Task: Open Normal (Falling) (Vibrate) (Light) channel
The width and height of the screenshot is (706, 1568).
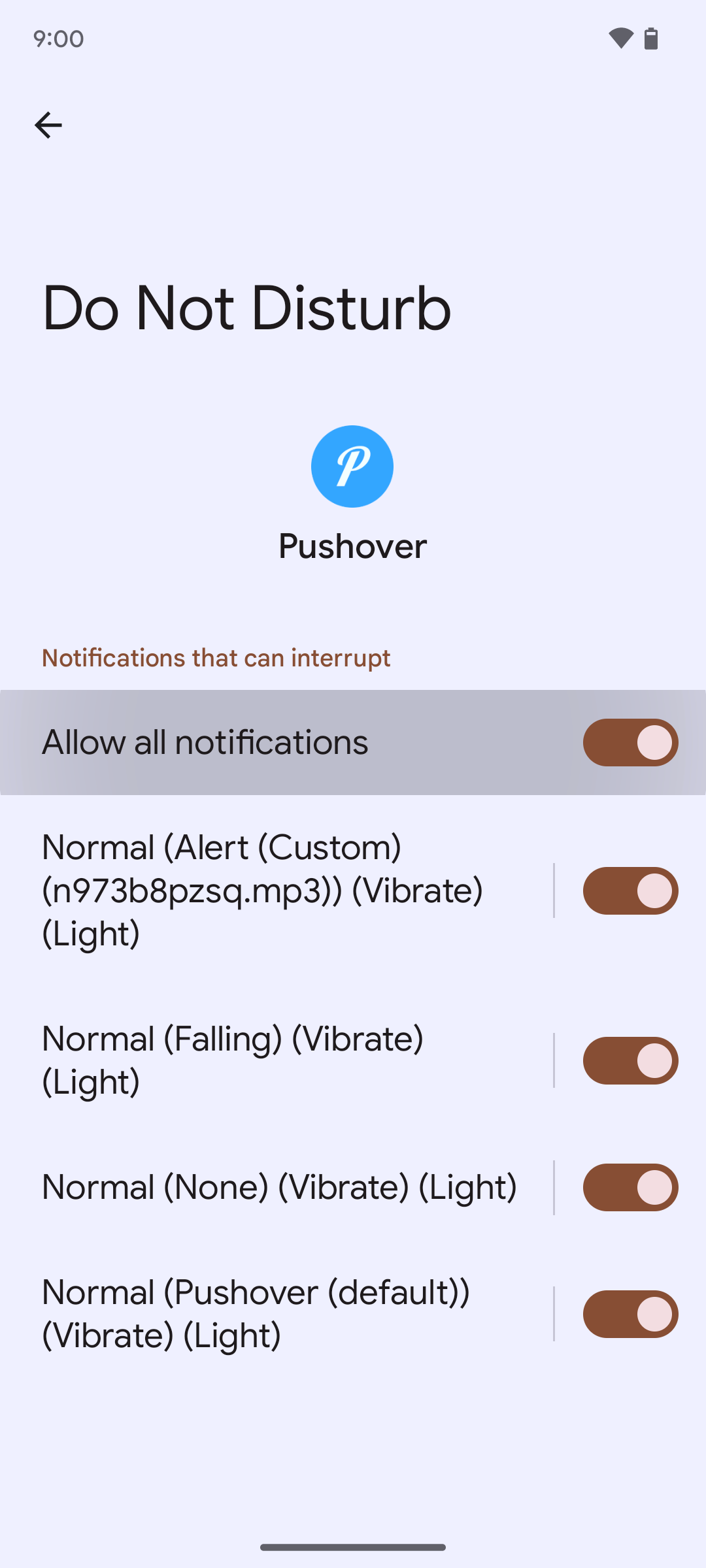Action: click(275, 1060)
